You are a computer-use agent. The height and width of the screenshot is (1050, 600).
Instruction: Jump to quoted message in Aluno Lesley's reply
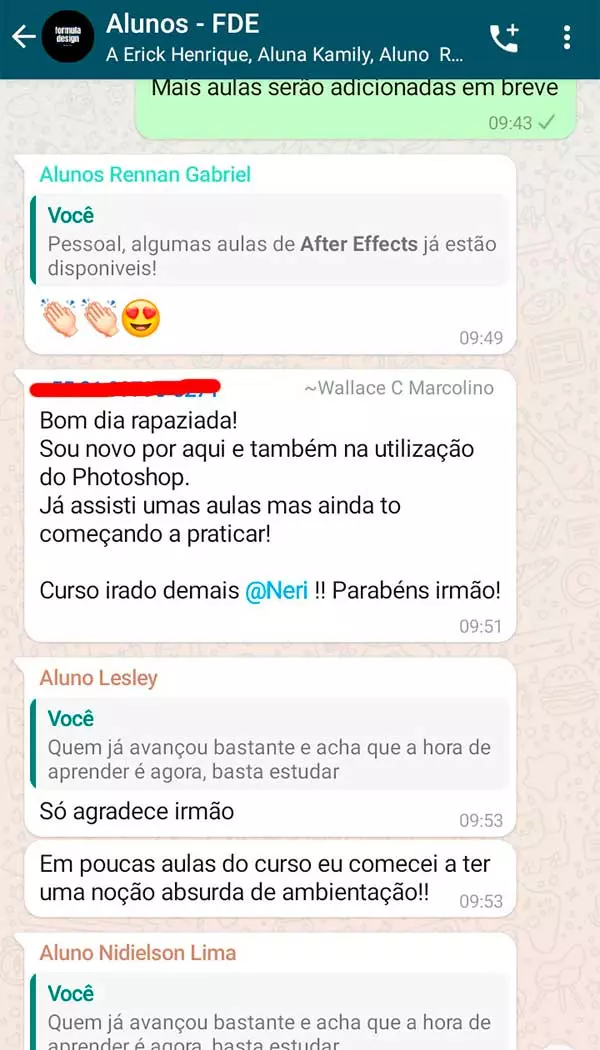point(270,745)
